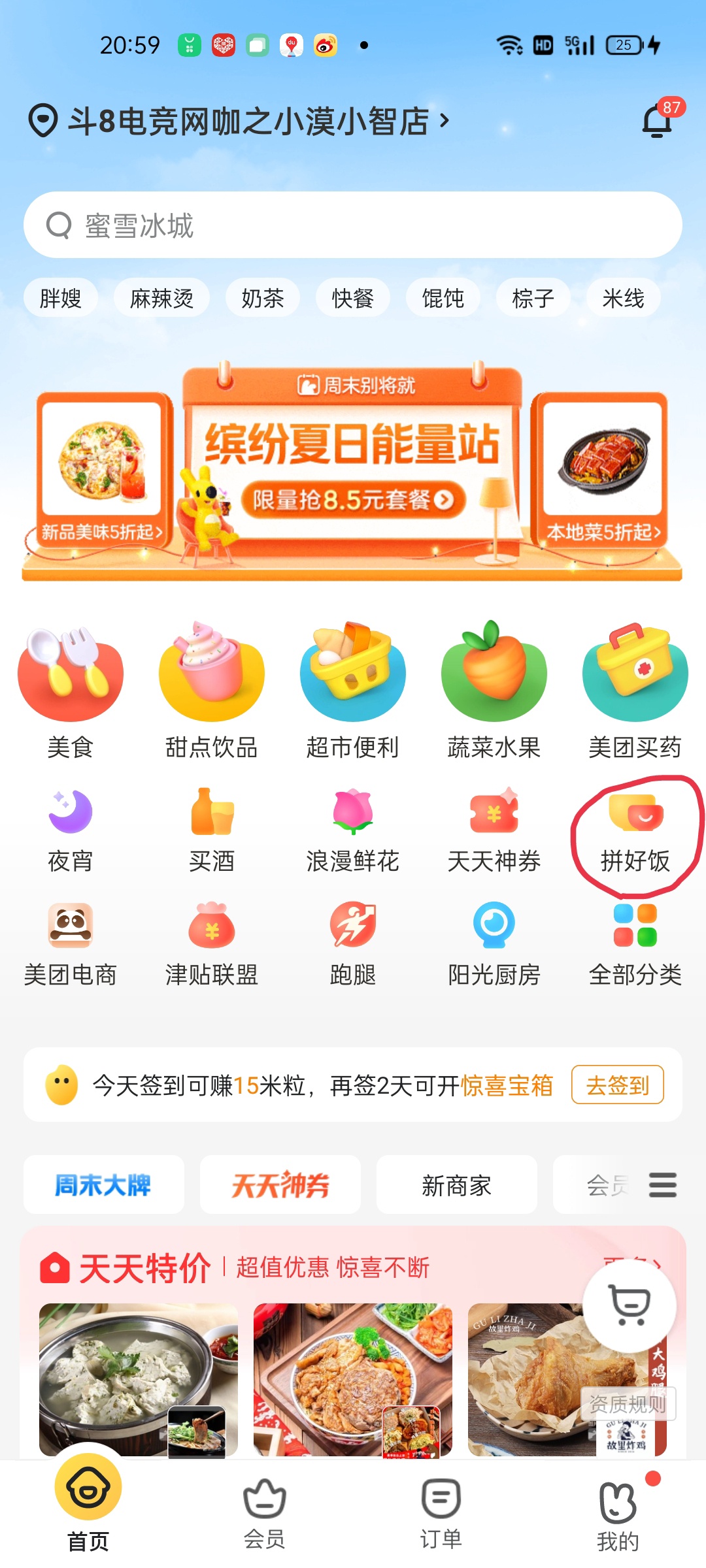Tap the 蜜雪冰城 search box
This screenshot has width=706, height=1568.
coord(353,225)
